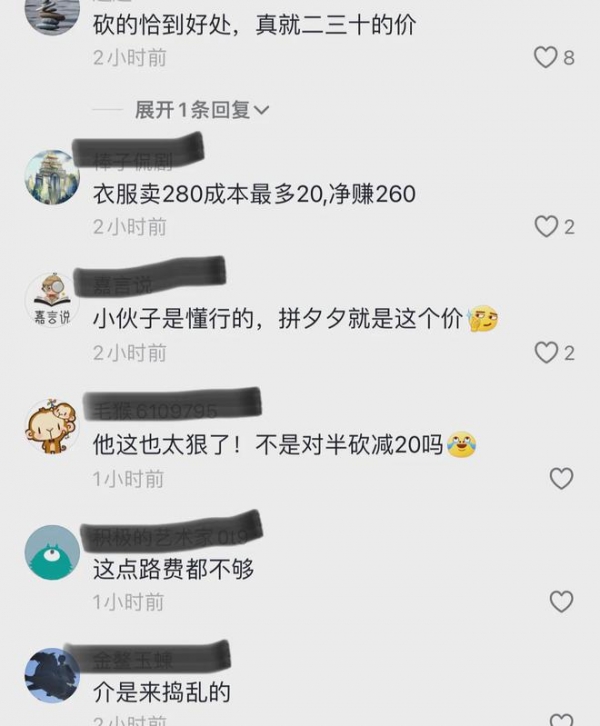Like the comment 他这也太狠了
Image resolution: width=600 pixels, height=726 pixels.
[561, 478]
